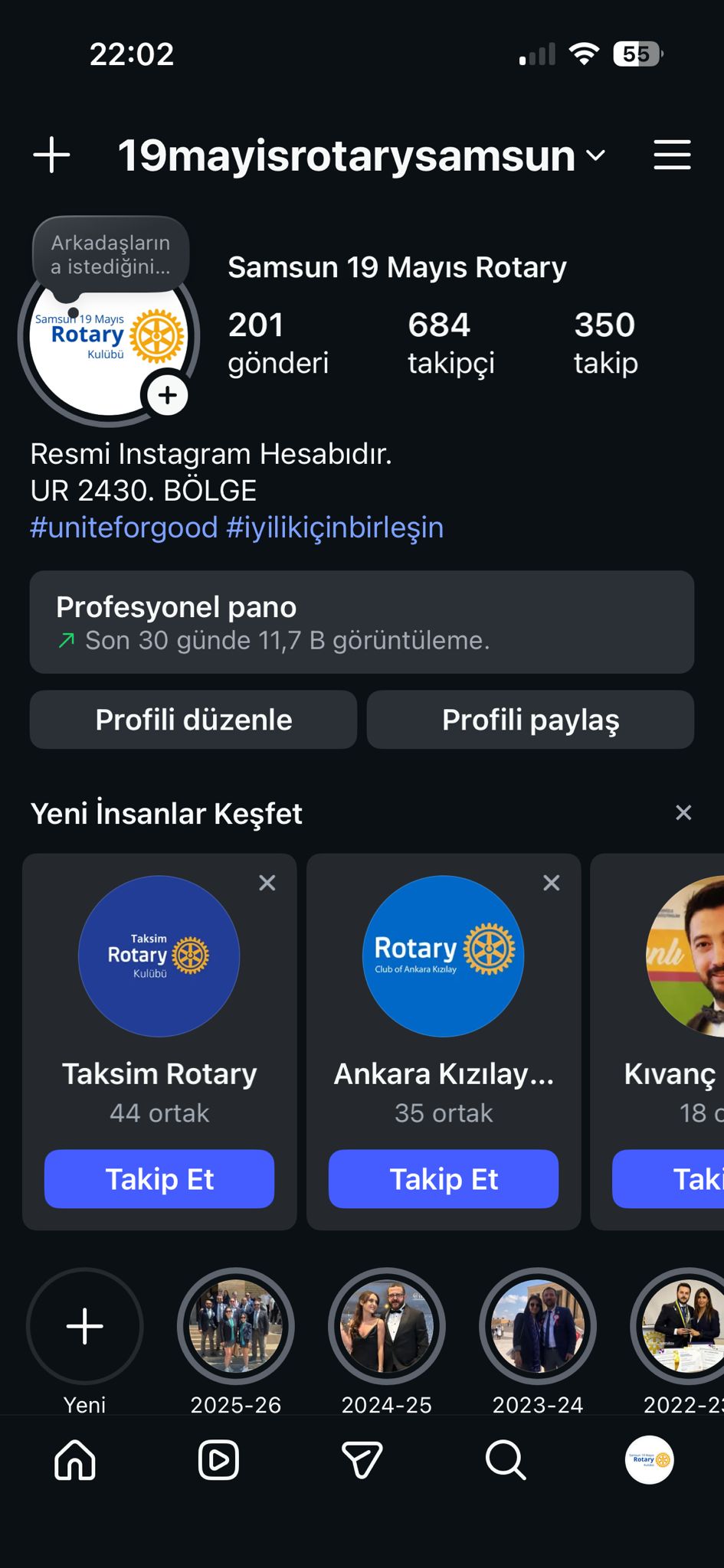The image size is (724, 1568).
Task: Open the 350 takip following list
Action: tap(605, 342)
